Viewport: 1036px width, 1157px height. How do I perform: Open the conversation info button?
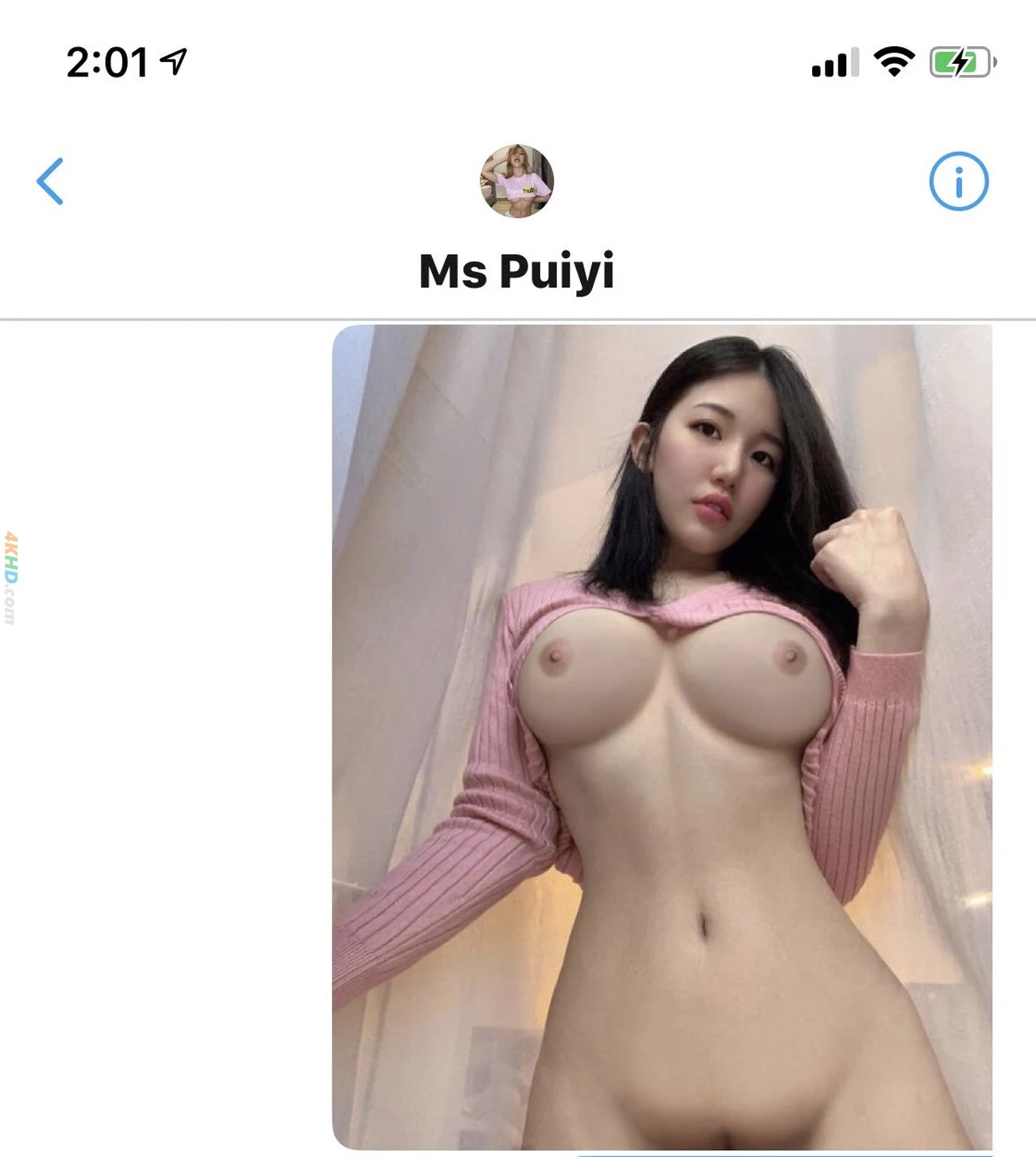click(959, 182)
